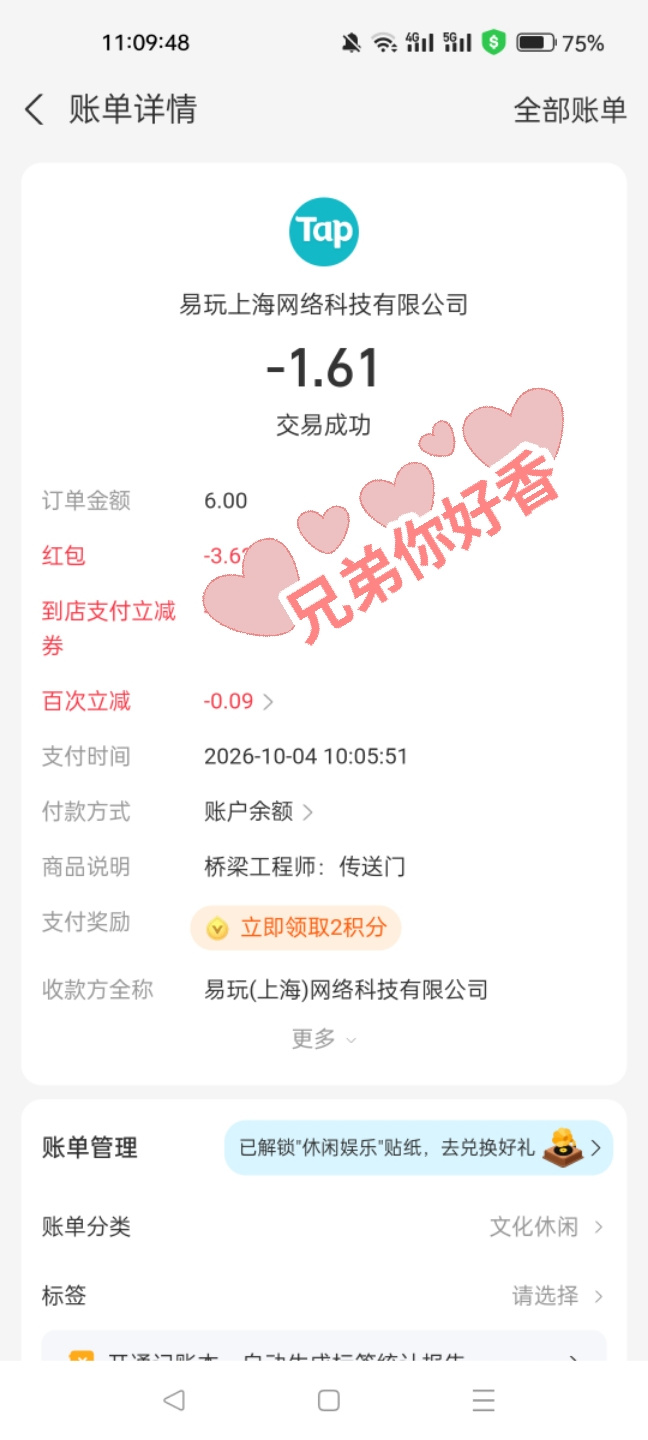Go back from the 账单详情 page

[35, 109]
